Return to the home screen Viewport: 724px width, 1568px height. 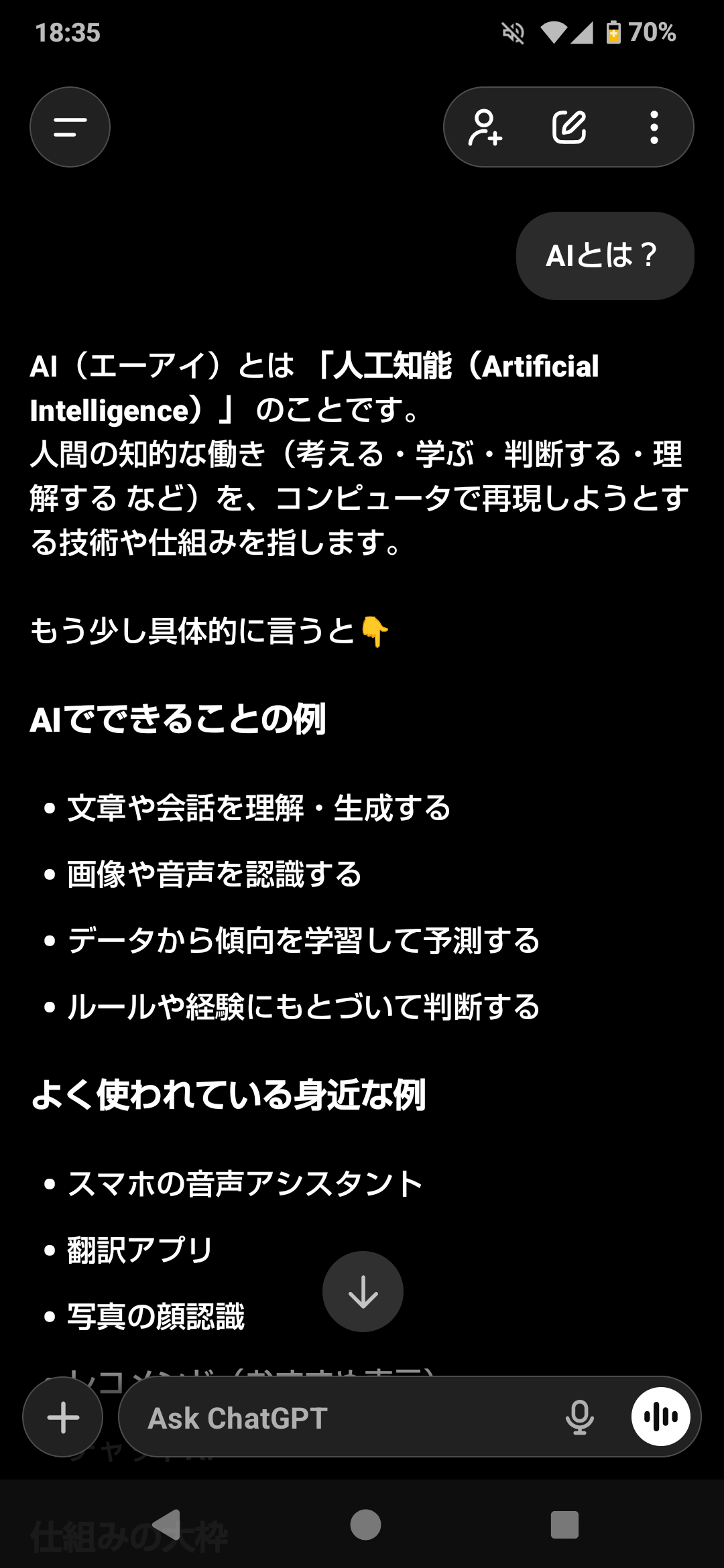coord(365,1525)
